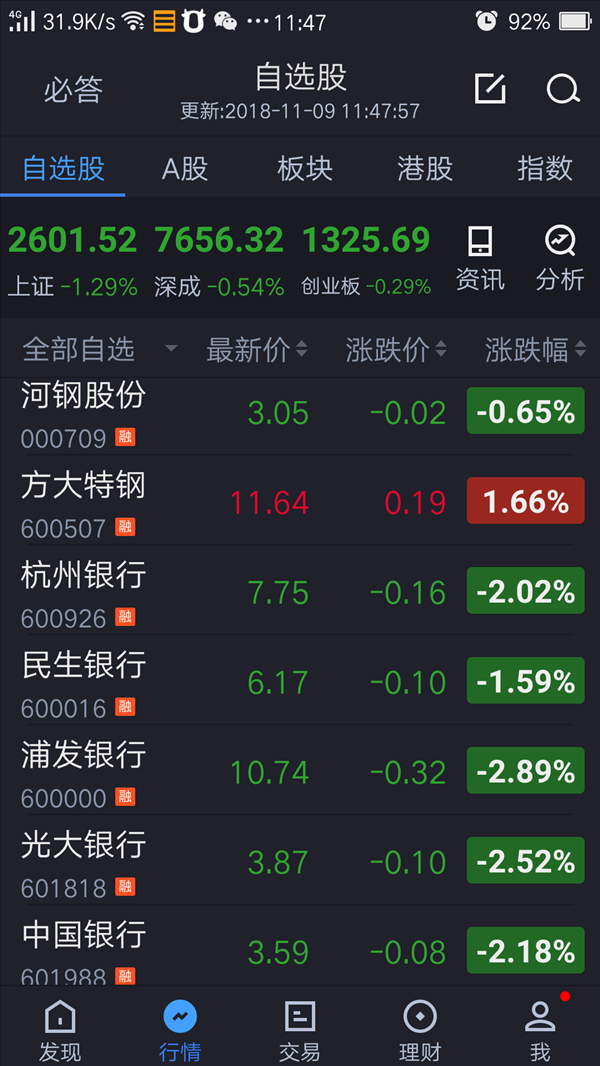Open 必答 in the top bar
This screenshot has width=600, height=1066.
[x=73, y=90]
